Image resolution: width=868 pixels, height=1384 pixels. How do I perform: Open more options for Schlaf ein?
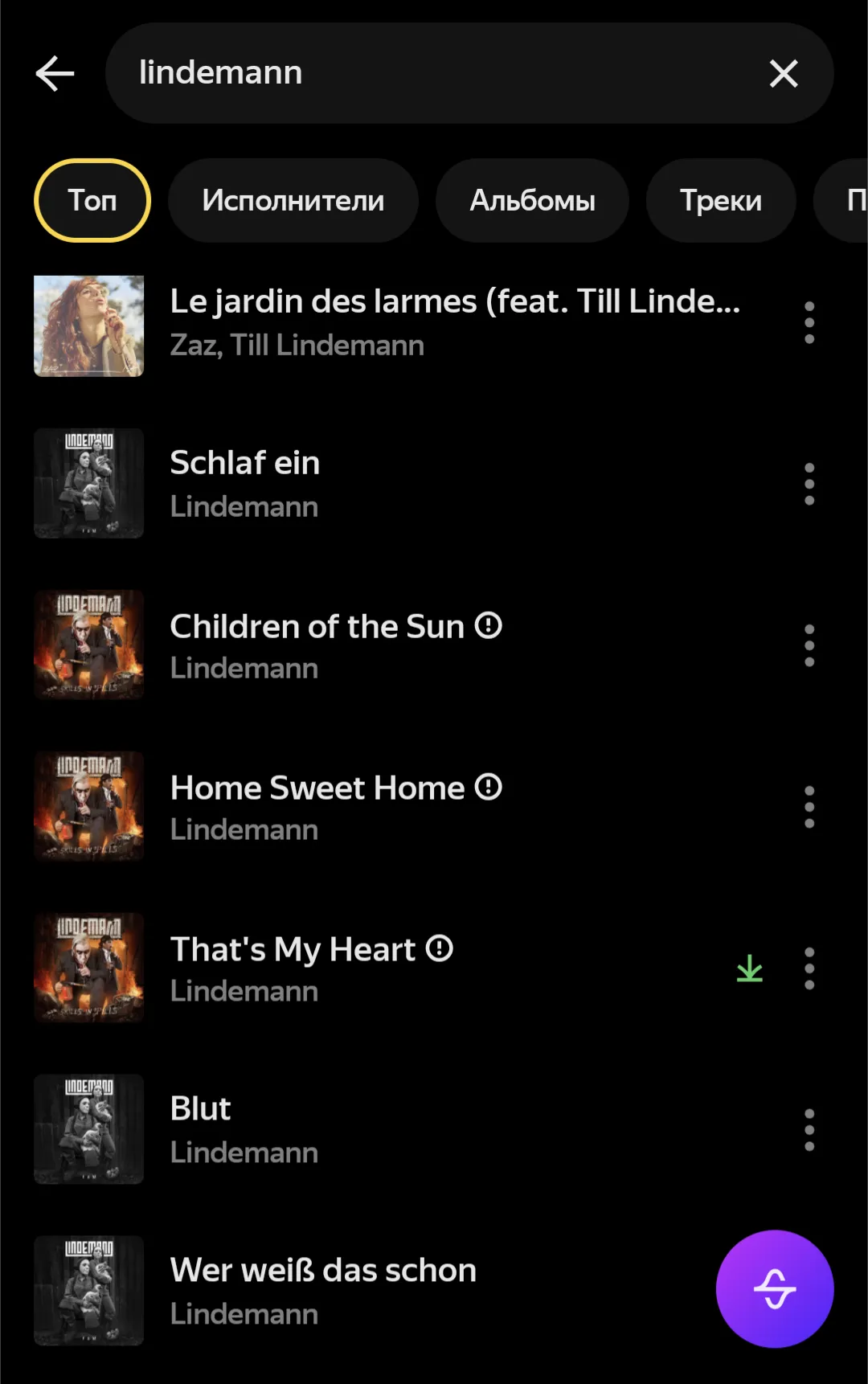pyautogui.click(x=809, y=484)
